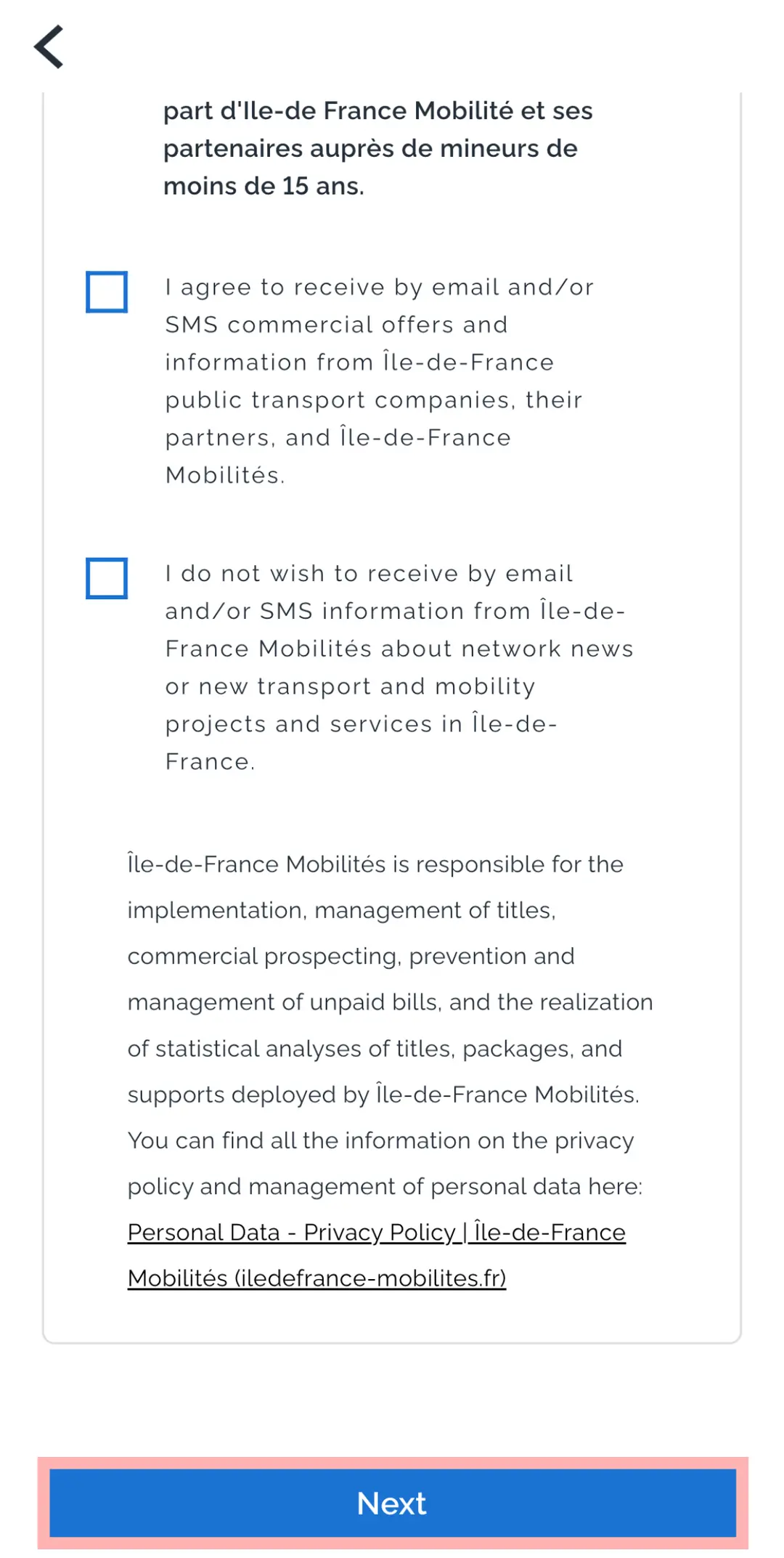Viewport: 784px width, 1558px height.
Task: Tap the Next button
Action: (x=393, y=1503)
